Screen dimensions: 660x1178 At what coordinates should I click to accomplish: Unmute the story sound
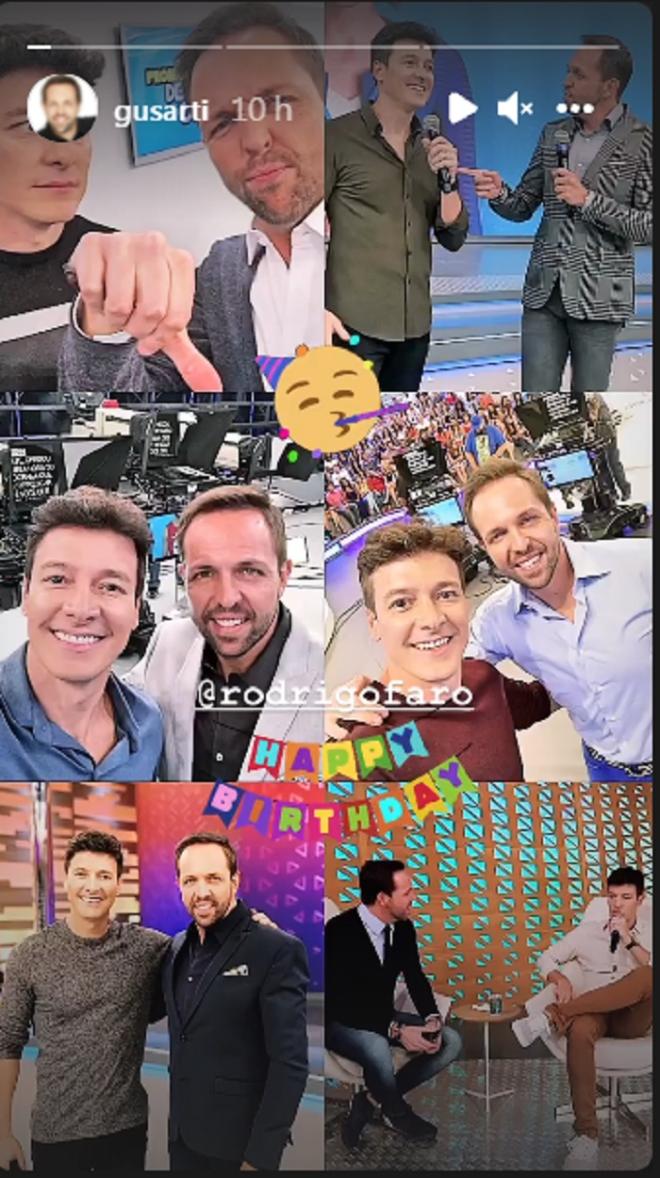pos(515,108)
